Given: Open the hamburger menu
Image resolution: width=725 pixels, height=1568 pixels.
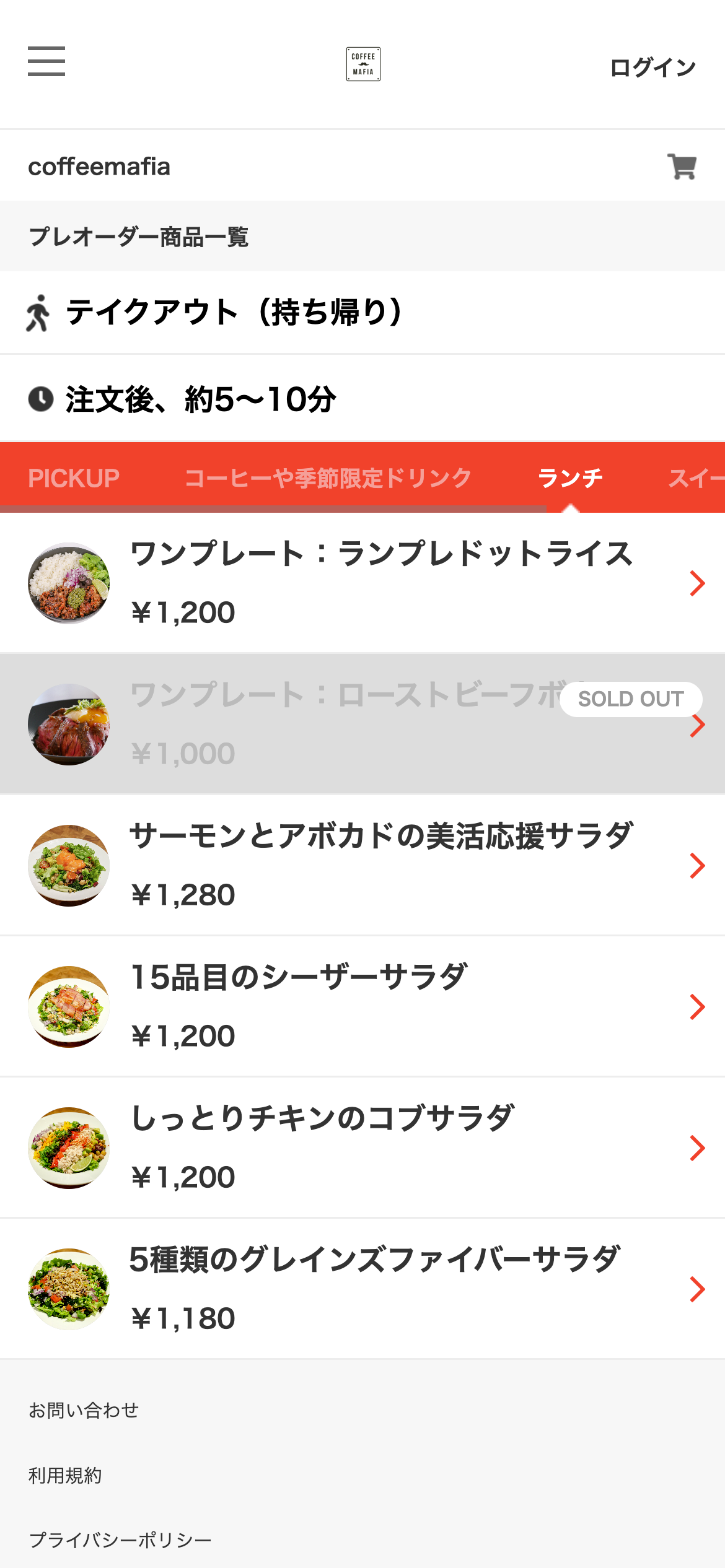Looking at the screenshot, I should (x=46, y=61).
